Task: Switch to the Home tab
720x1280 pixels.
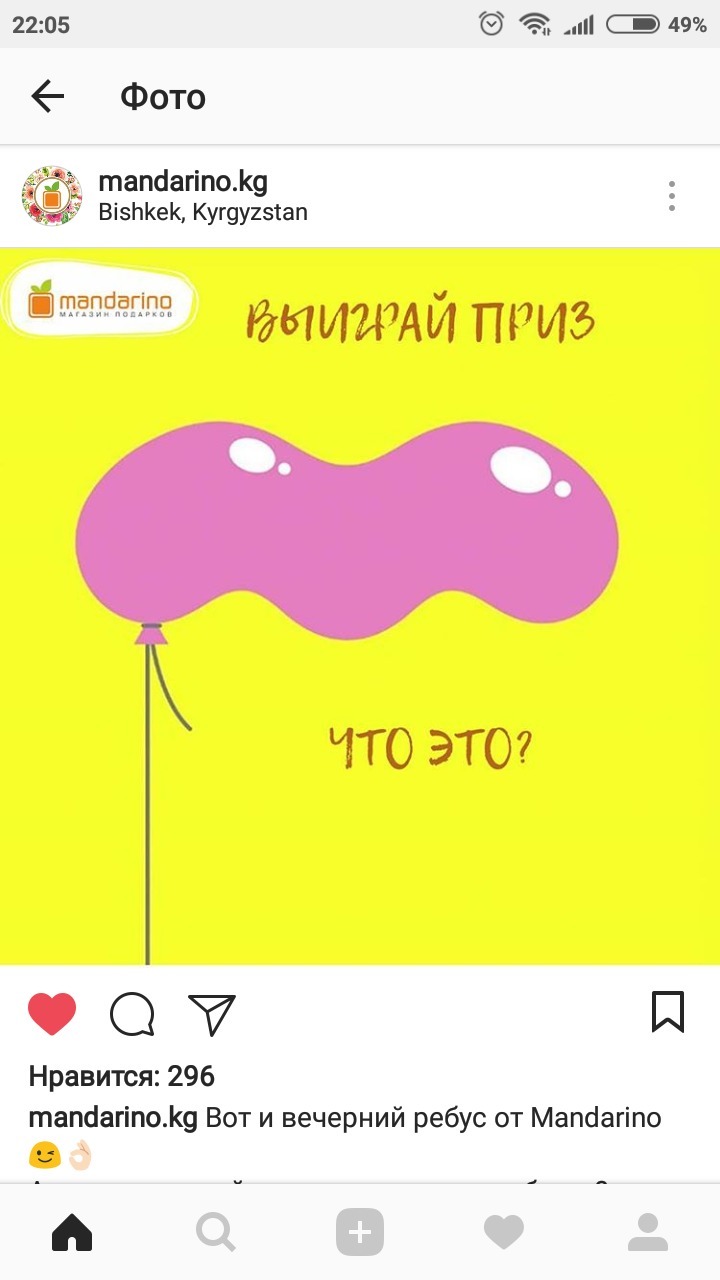Action: [72, 1232]
